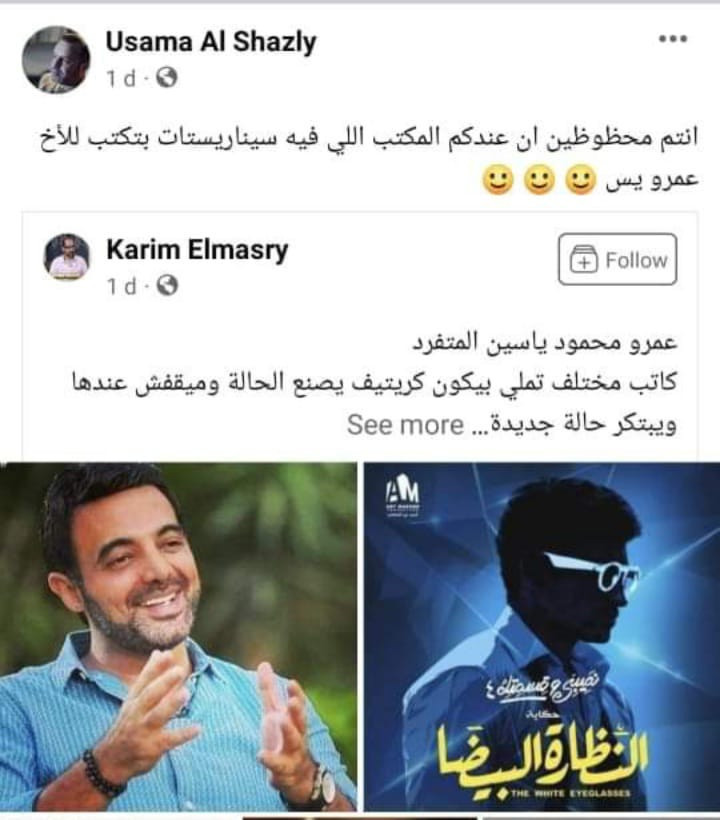
Task: Follow Karim Elmasry
Action: [617, 260]
